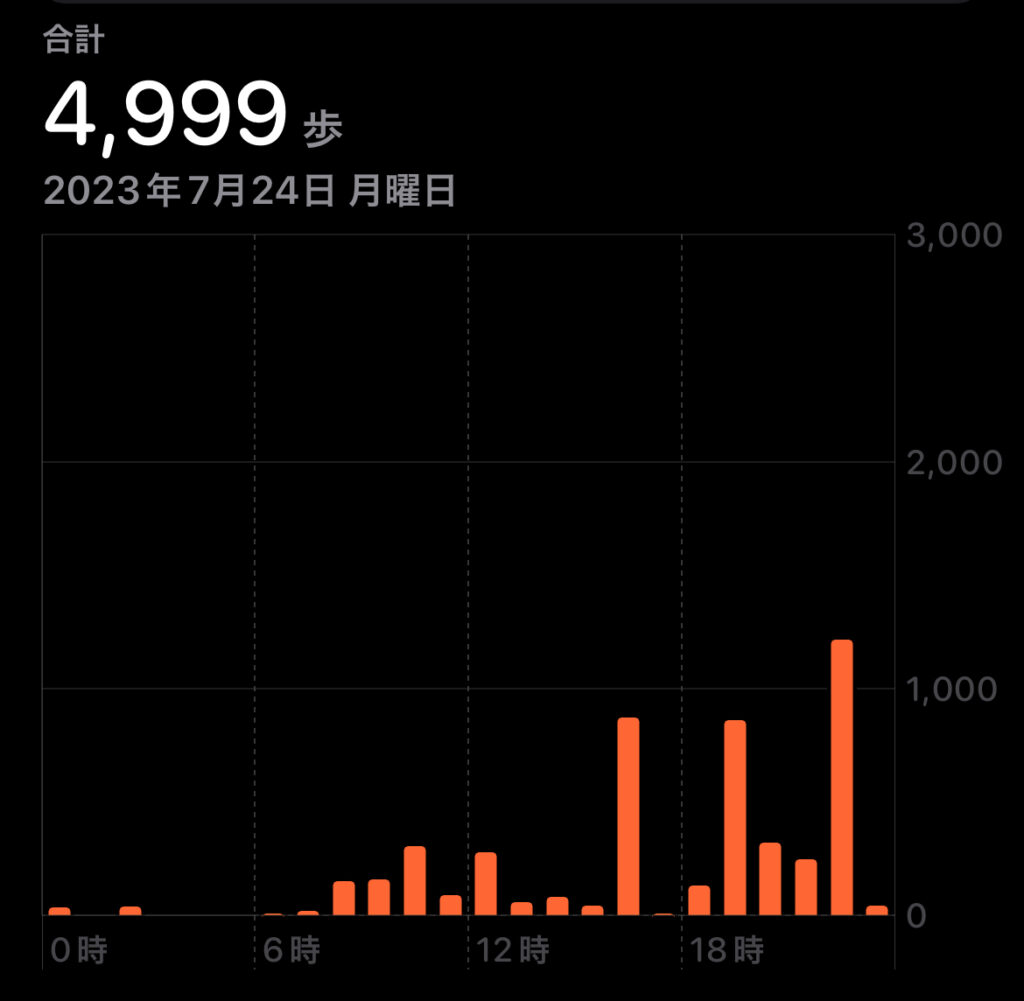
Task: Tap the 12時 bar in the steps chart
Action: coord(486,883)
